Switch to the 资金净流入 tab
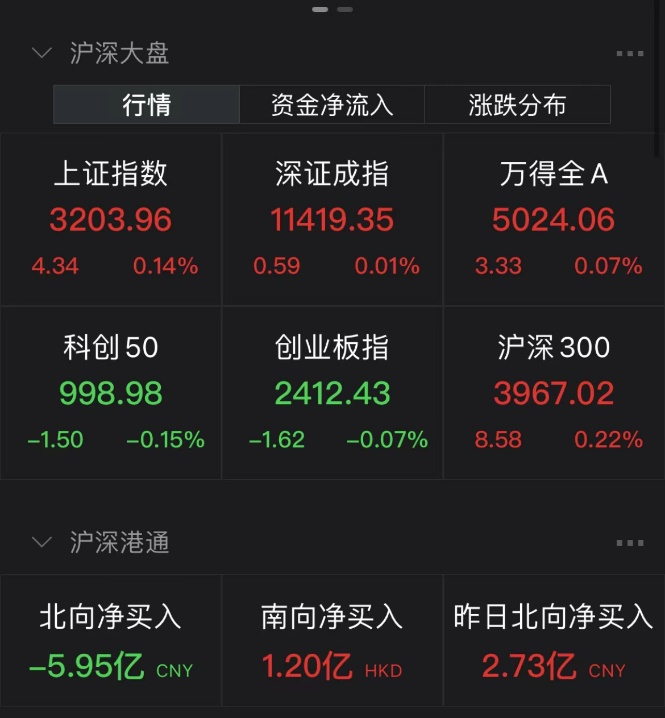 tap(332, 104)
